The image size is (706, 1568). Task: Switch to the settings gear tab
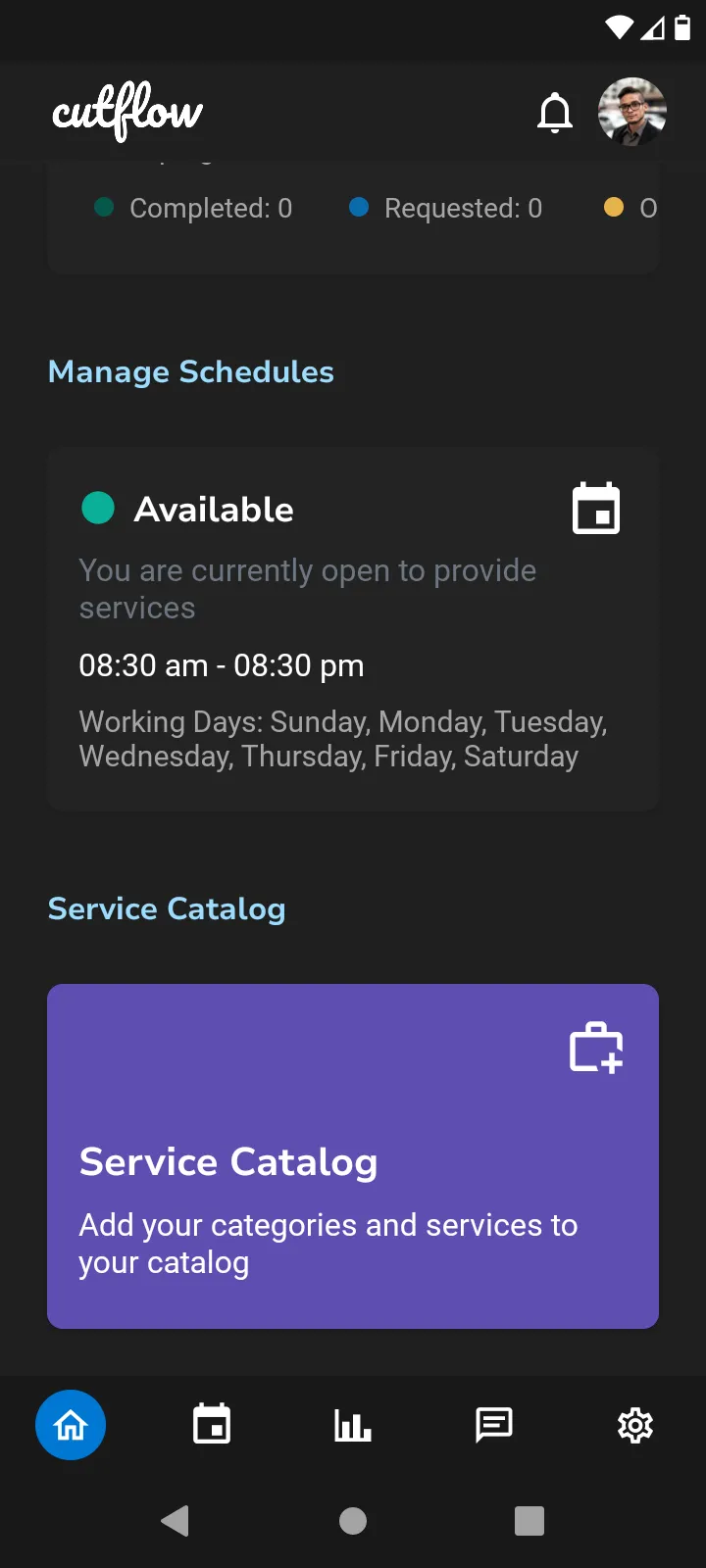pos(635,1425)
